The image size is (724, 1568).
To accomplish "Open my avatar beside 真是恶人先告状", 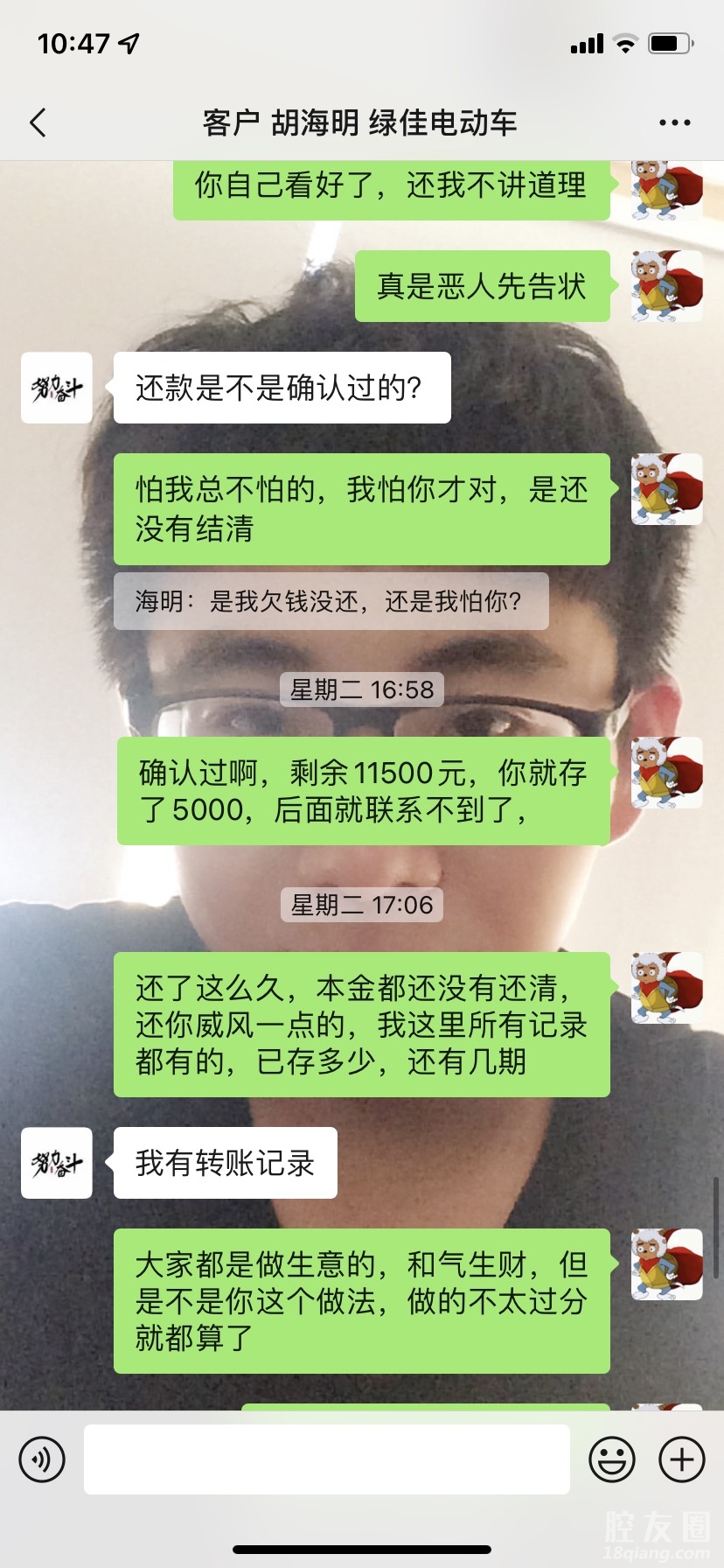I will coord(666,286).
